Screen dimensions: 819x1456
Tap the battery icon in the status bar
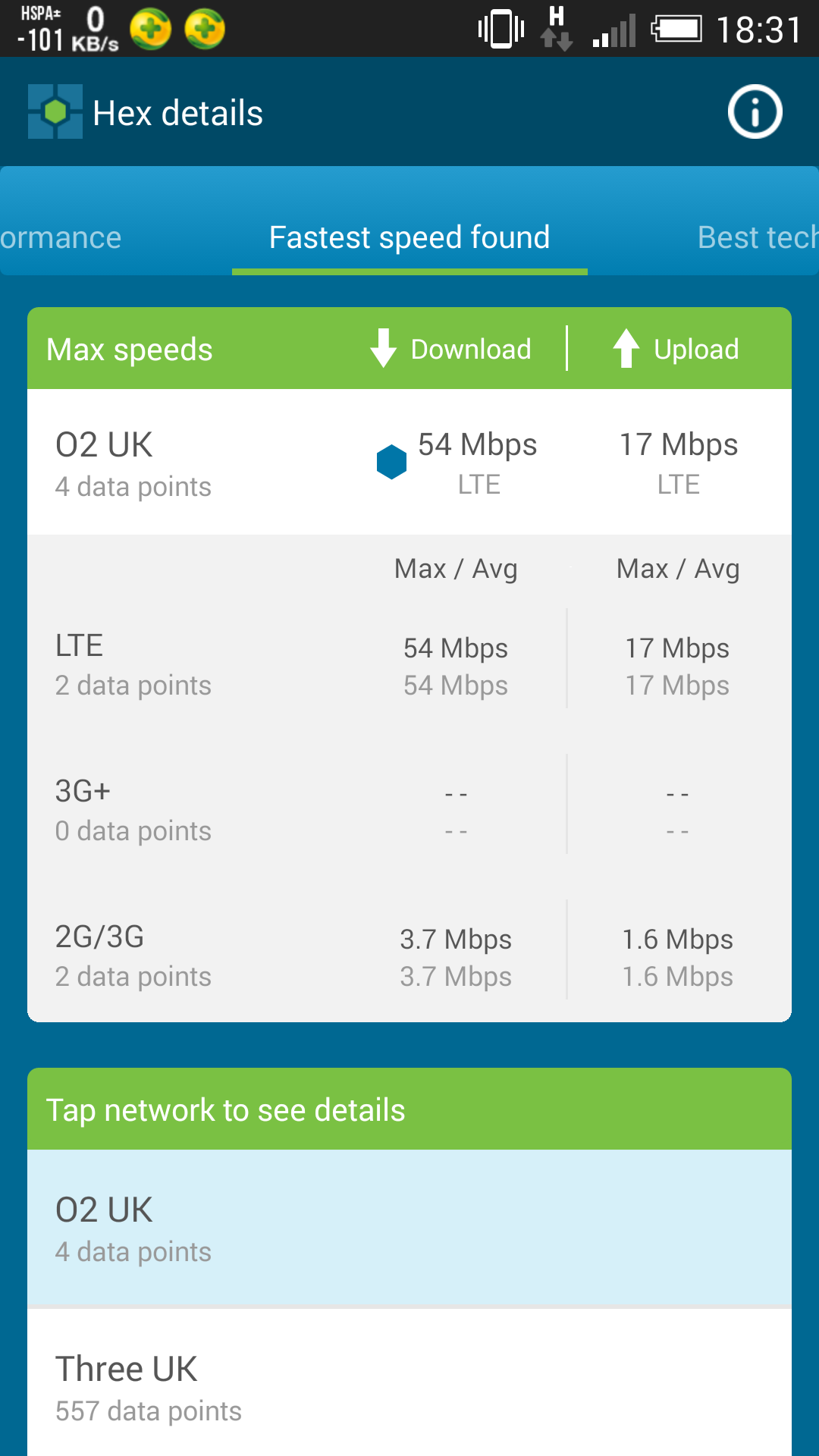(677, 28)
